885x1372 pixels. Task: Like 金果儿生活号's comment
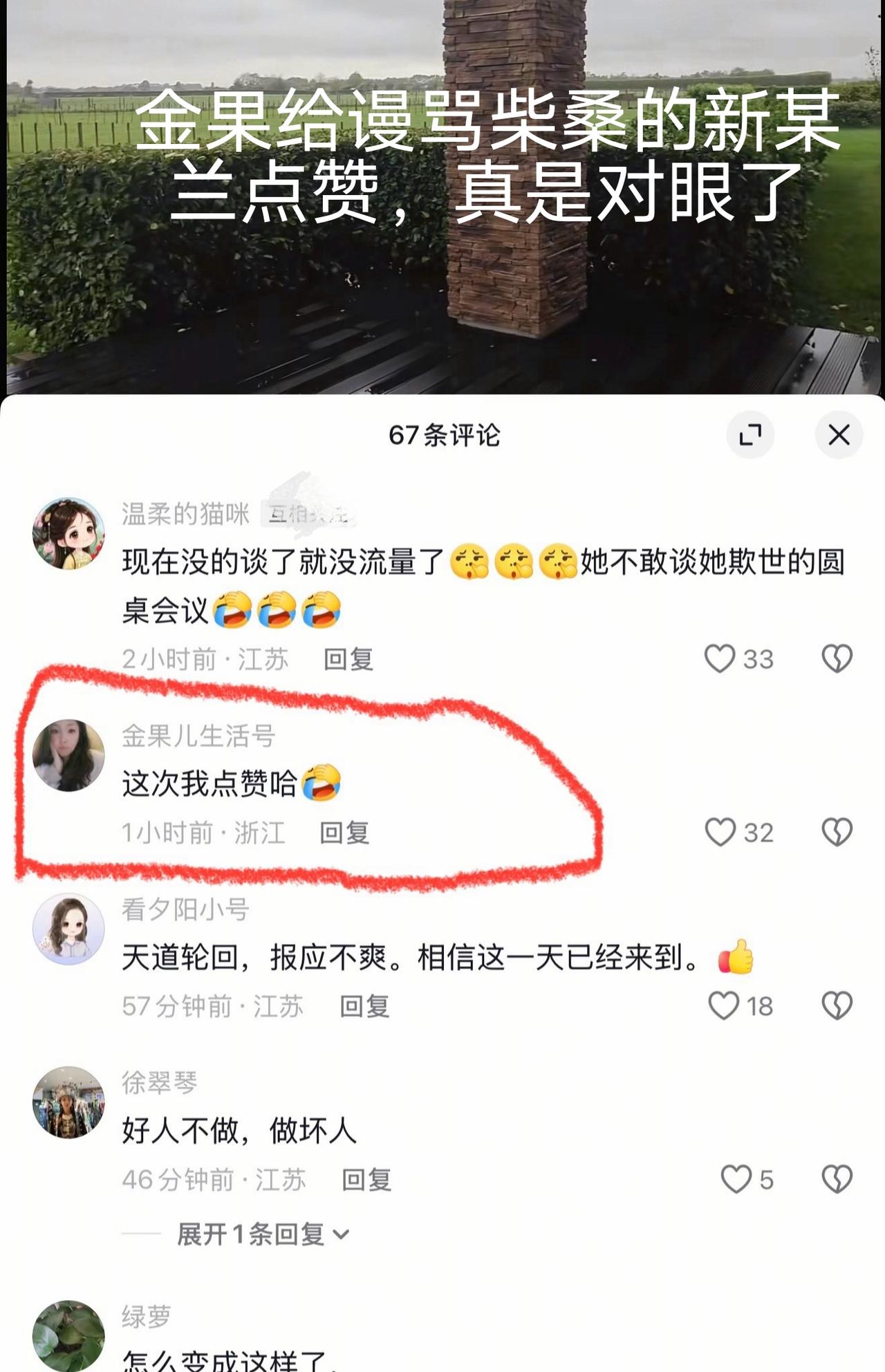point(720,832)
